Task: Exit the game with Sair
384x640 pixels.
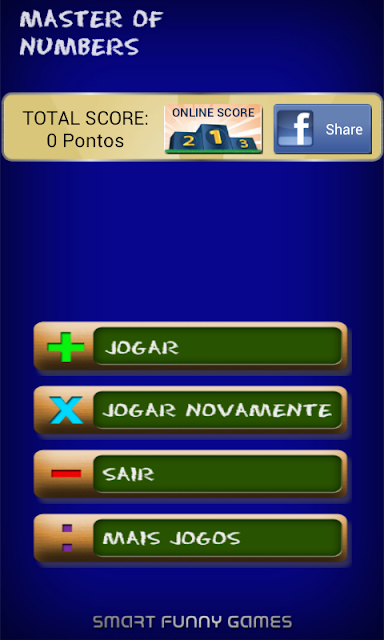Action: [191, 474]
